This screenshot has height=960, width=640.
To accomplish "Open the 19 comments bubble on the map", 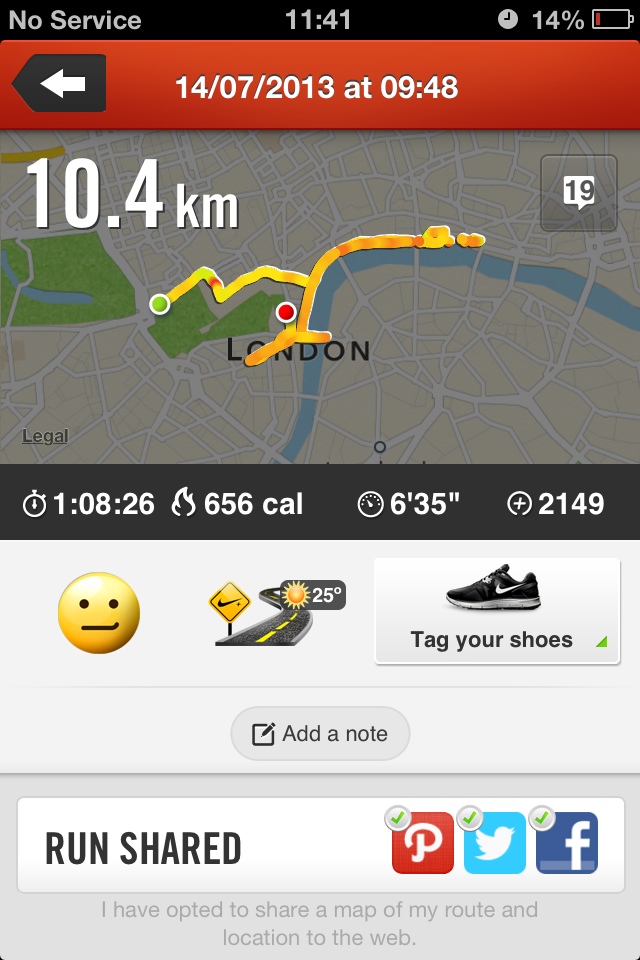I will pos(578,193).
